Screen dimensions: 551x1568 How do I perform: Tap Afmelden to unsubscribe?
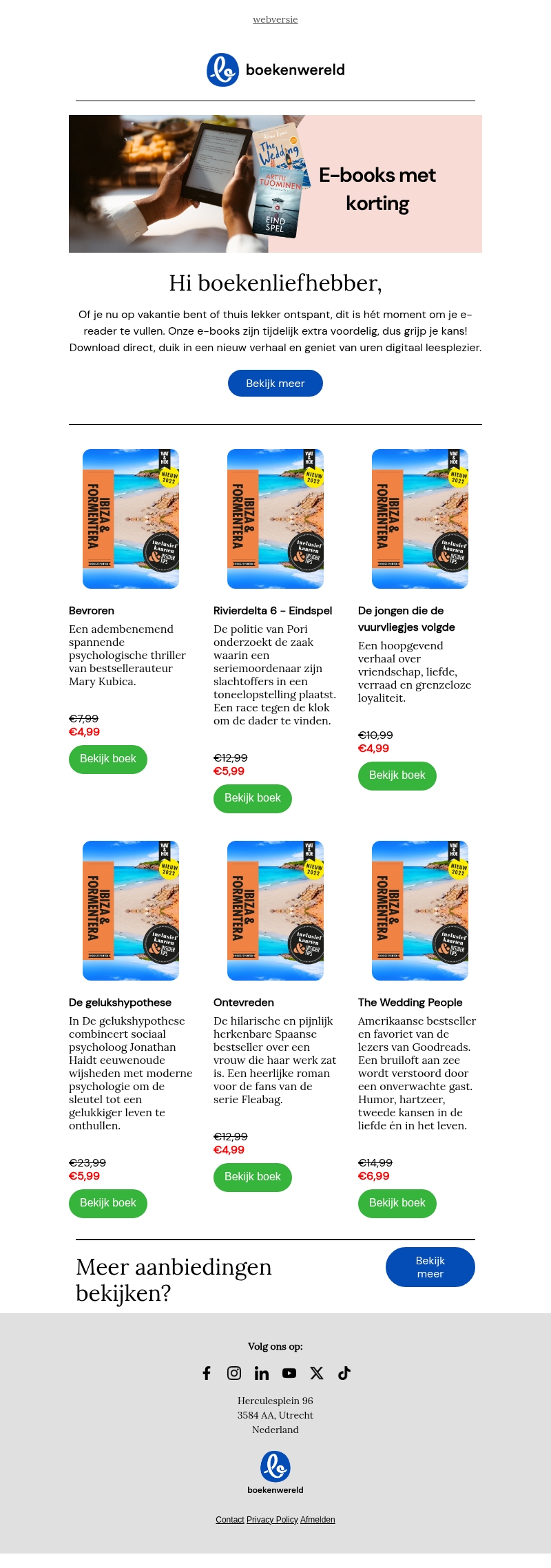point(318,1520)
